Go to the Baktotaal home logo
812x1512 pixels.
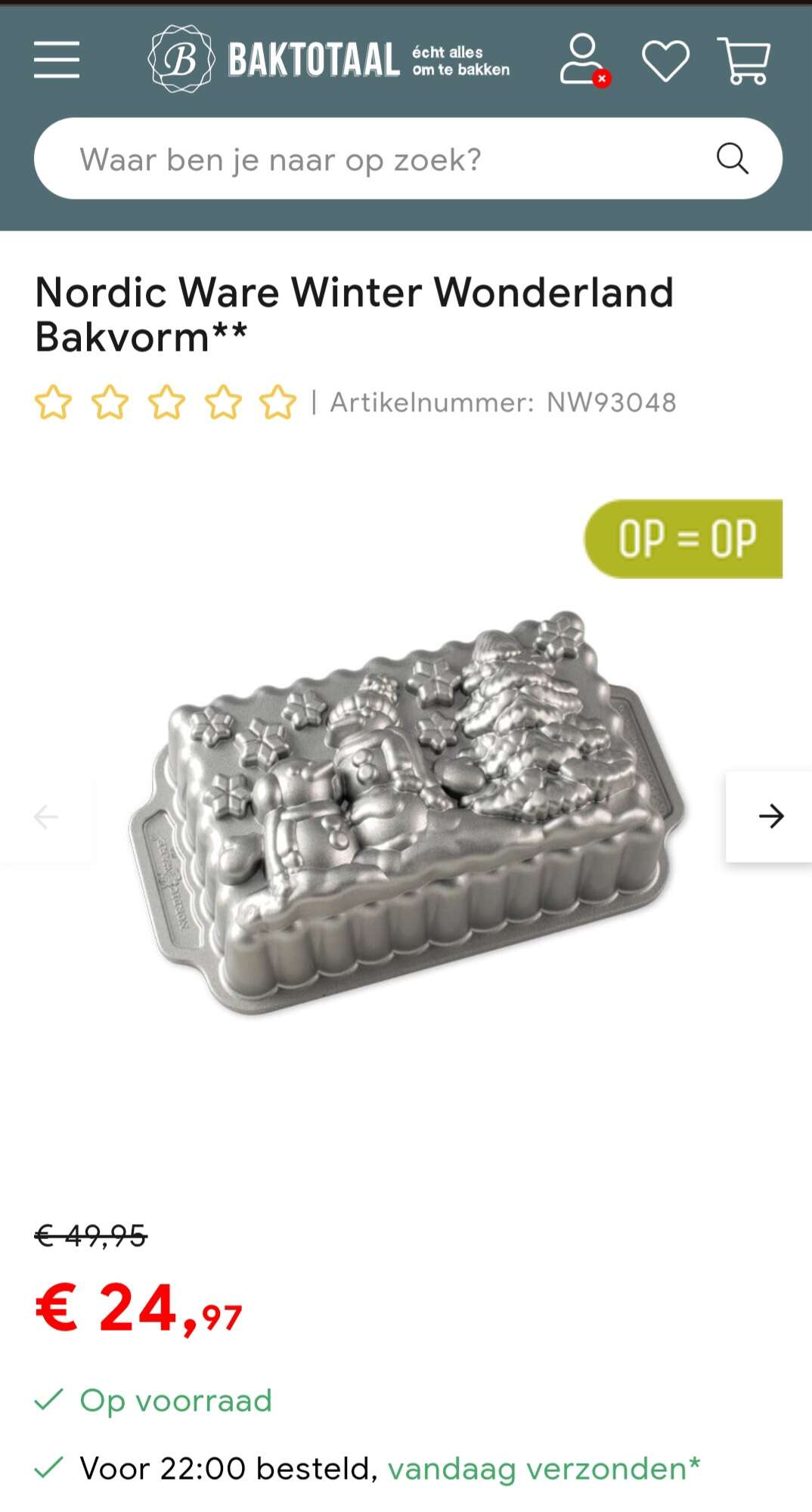click(x=329, y=60)
